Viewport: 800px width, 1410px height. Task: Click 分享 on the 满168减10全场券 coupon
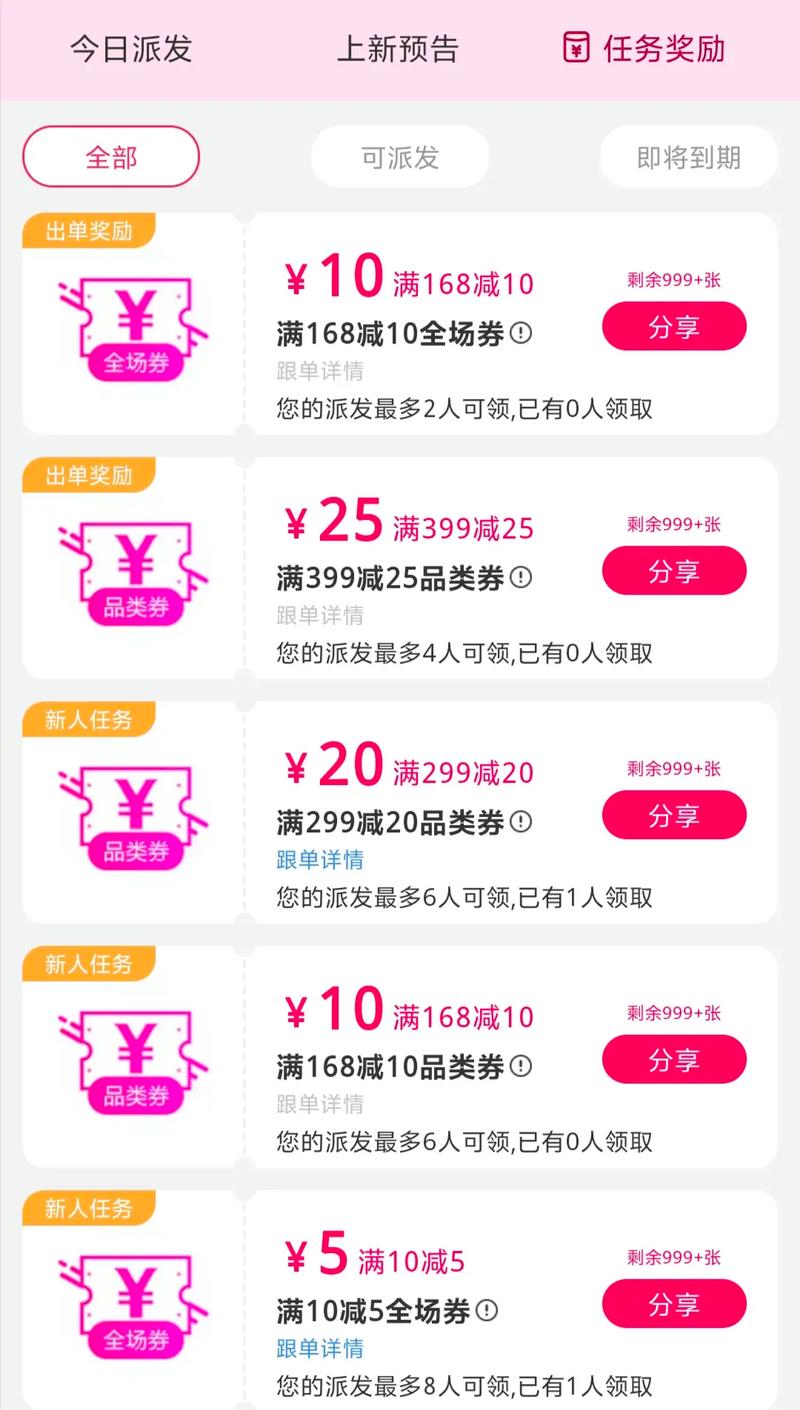[x=674, y=326]
